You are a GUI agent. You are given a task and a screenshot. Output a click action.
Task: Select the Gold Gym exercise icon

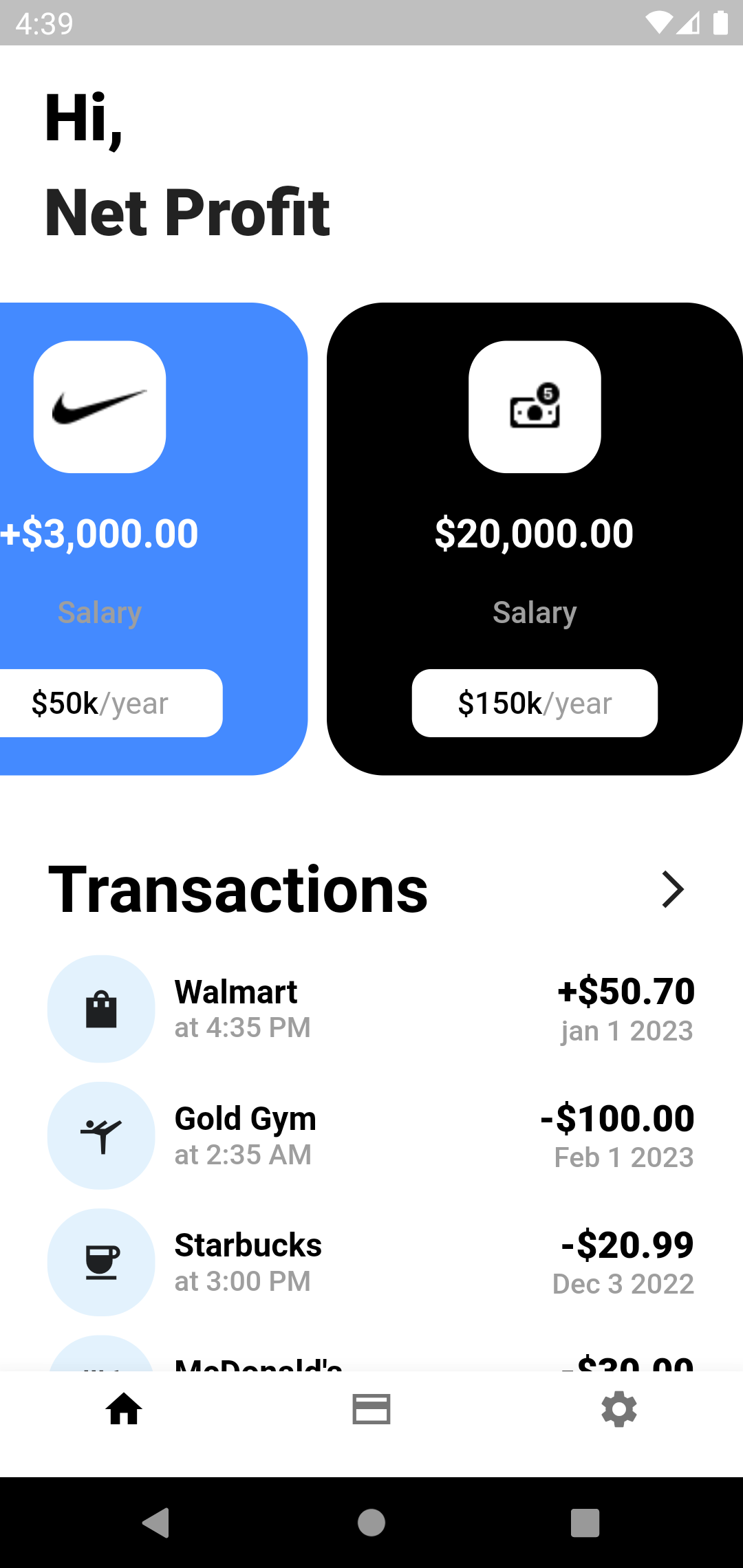pos(100,1135)
